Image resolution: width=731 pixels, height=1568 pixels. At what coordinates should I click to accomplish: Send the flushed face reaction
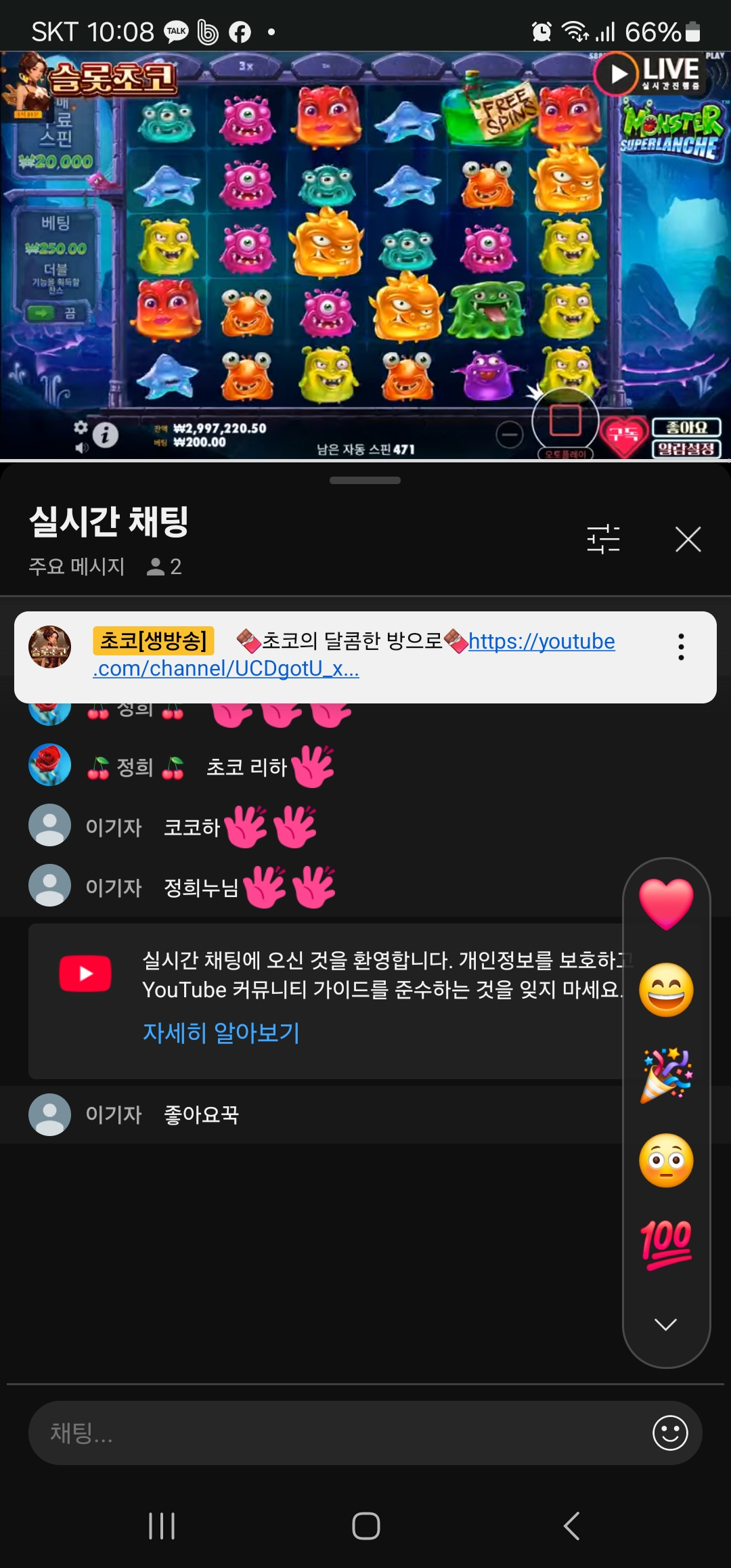point(666,1160)
